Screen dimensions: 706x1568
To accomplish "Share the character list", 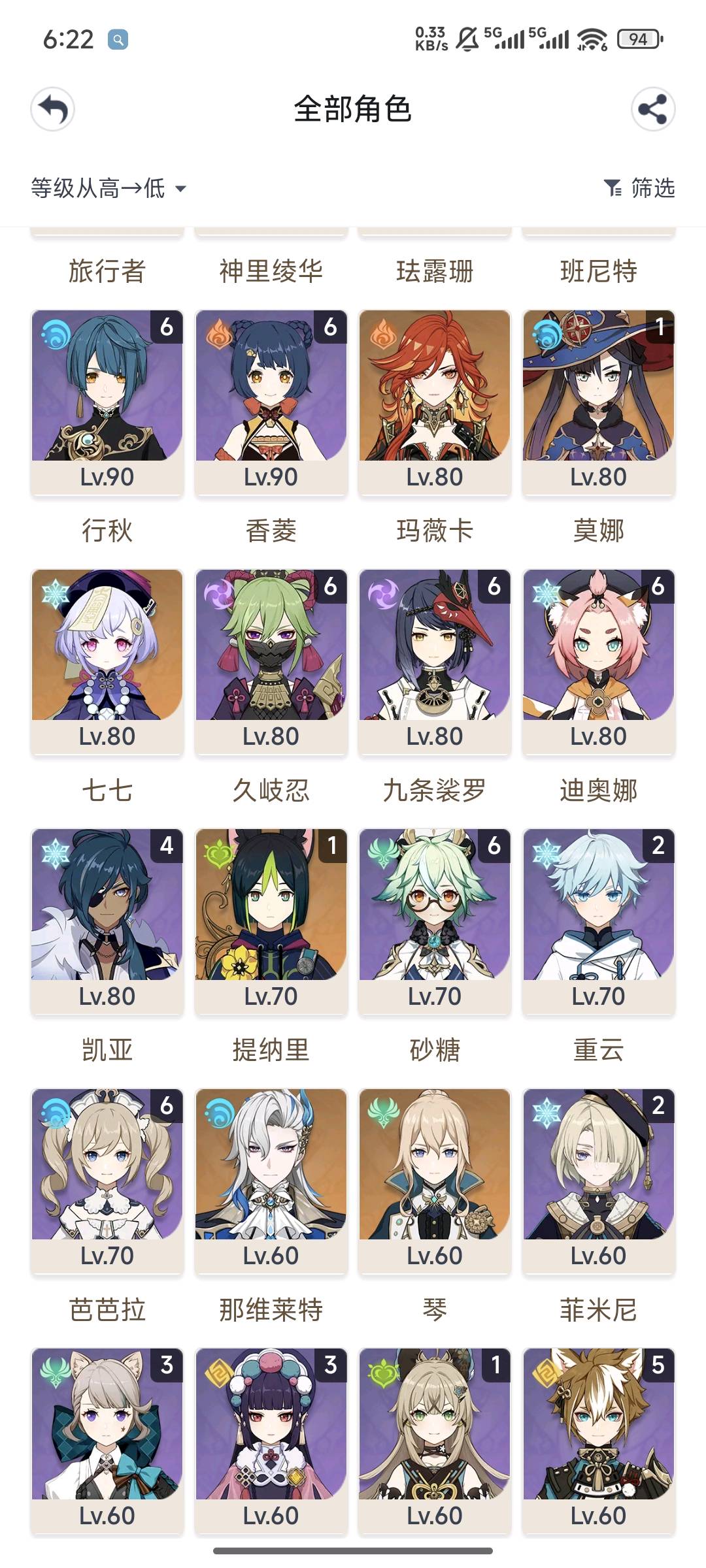I will click(653, 109).
